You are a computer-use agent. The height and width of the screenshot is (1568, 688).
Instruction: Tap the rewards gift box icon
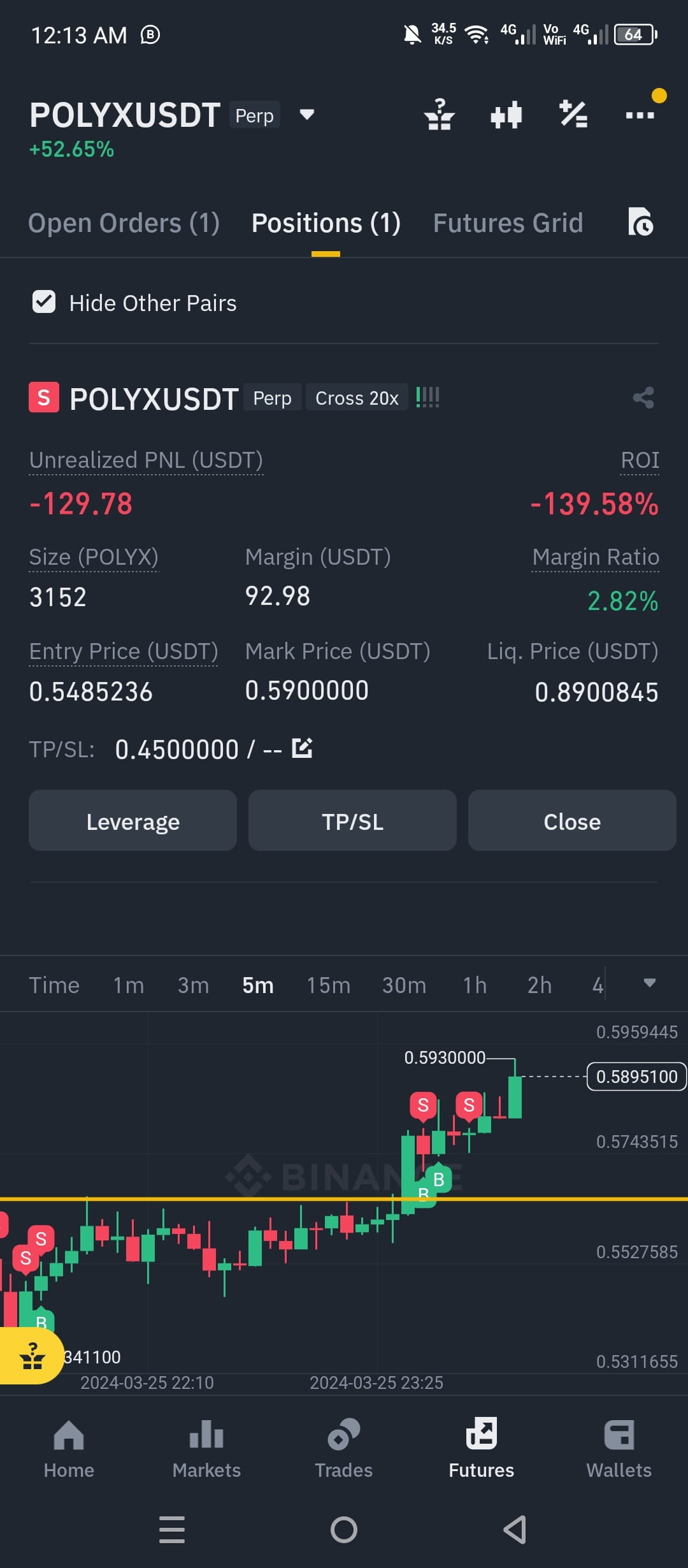[440, 115]
